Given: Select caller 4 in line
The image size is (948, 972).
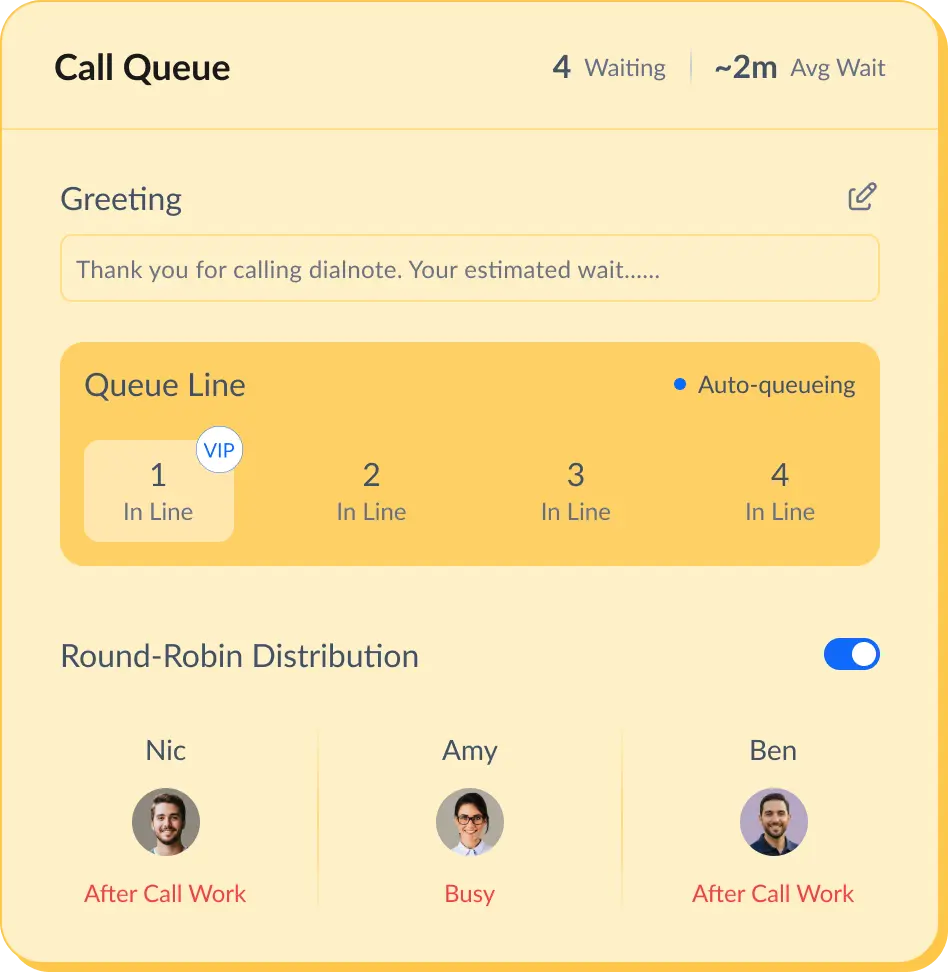Looking at the screenshot, I should click(779, 491).
